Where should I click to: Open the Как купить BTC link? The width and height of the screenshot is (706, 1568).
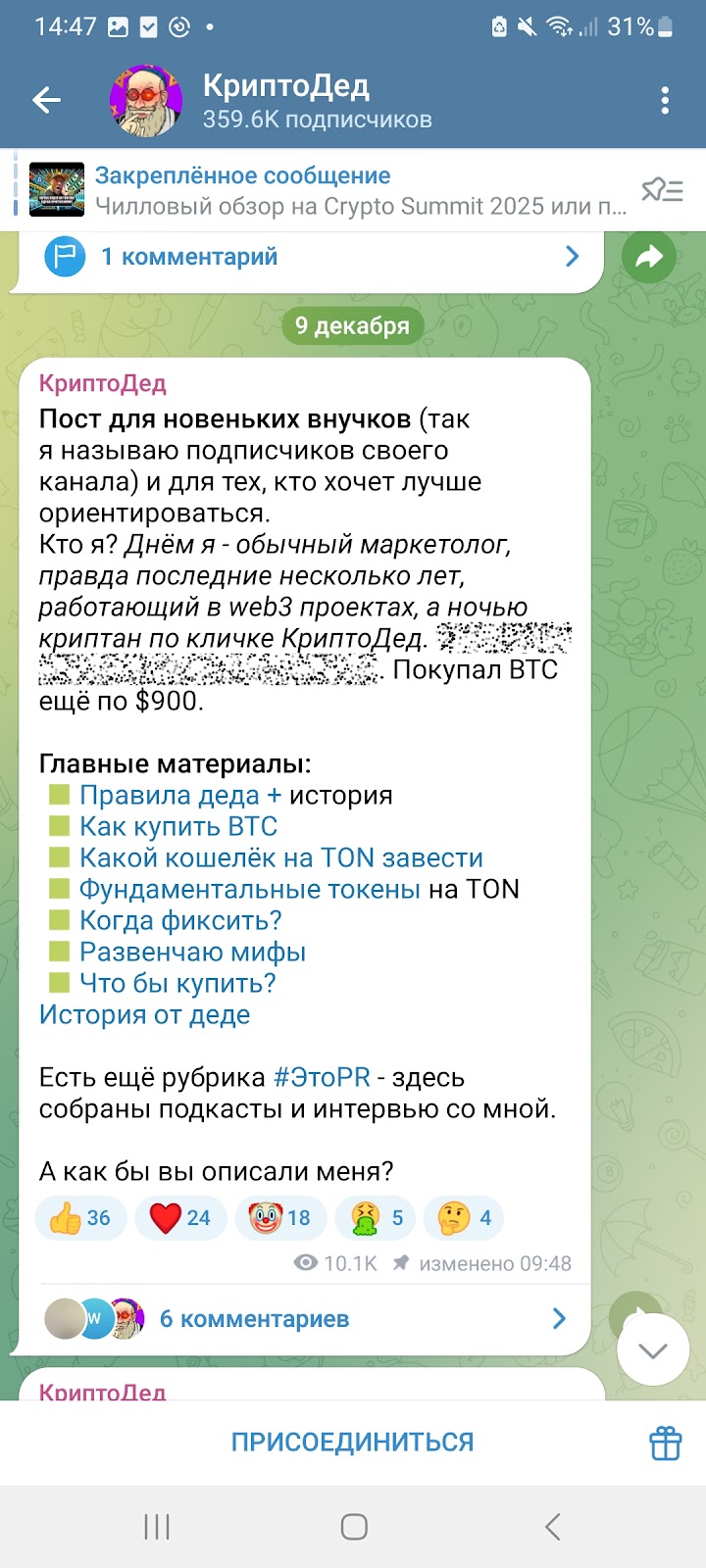click(178, 826)
